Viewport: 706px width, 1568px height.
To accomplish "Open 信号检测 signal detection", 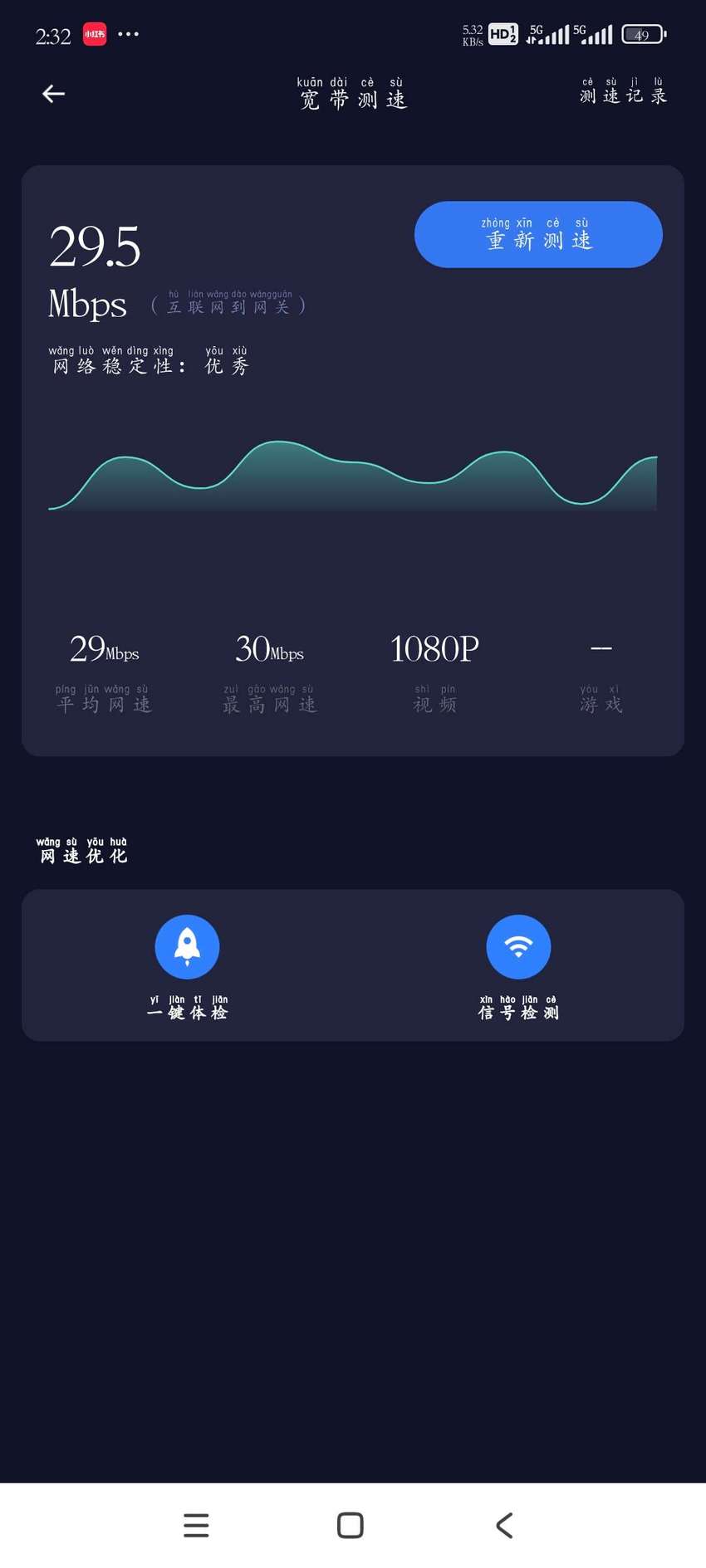I will (518, 967).
